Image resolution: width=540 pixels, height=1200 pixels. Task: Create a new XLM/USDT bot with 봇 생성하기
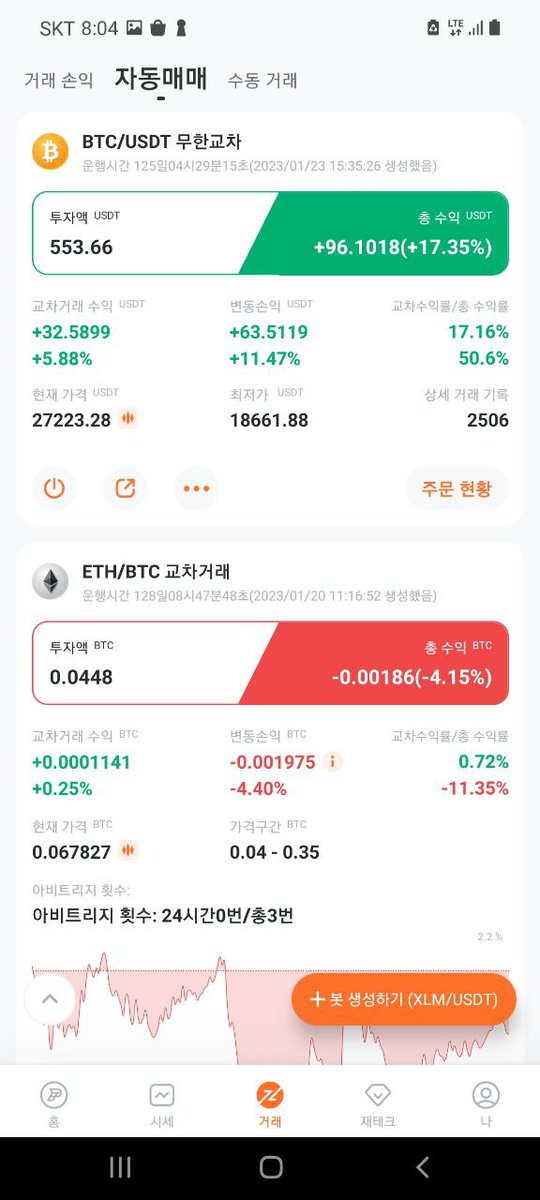pyautogui.click(x=403, y=999)
